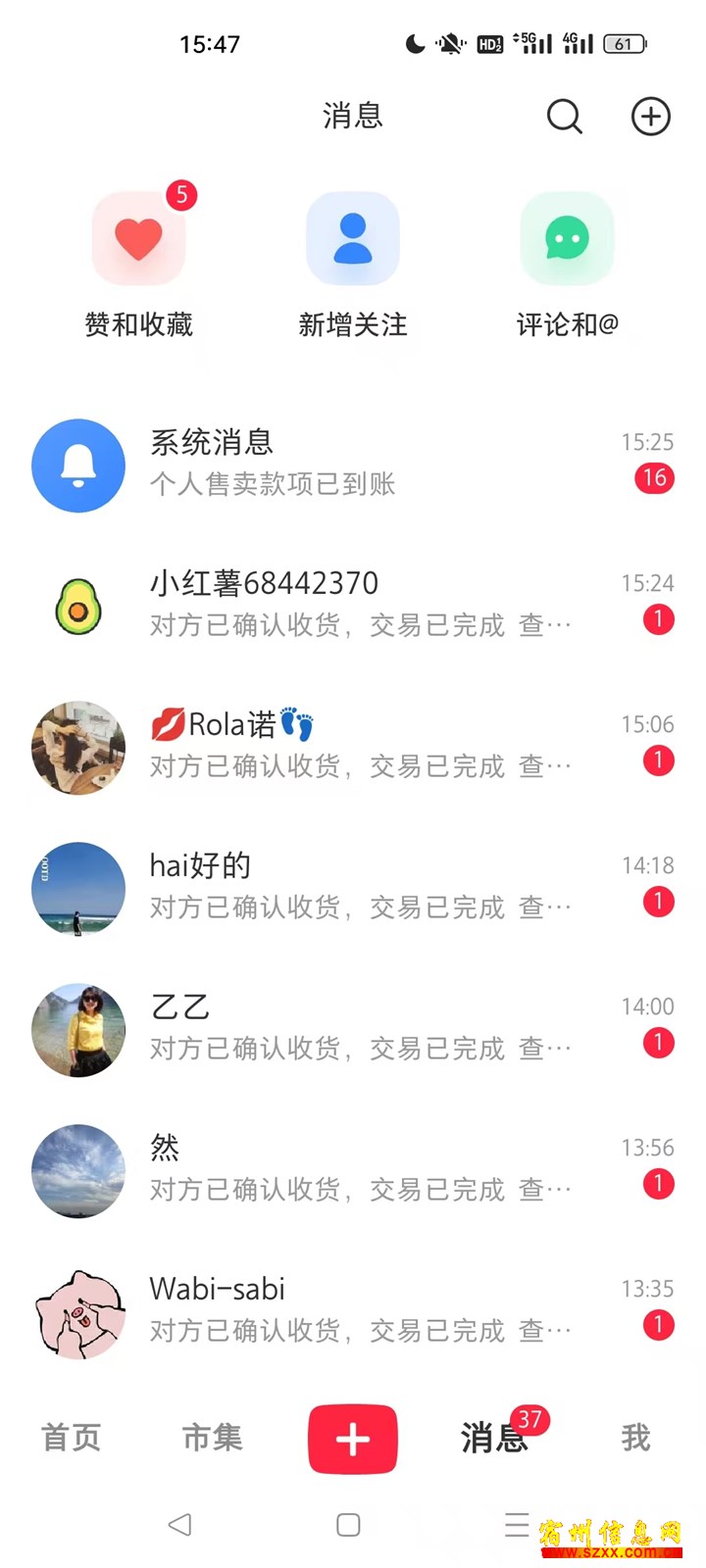Open the chat with 小红薯68442370

tap(353, 605)
